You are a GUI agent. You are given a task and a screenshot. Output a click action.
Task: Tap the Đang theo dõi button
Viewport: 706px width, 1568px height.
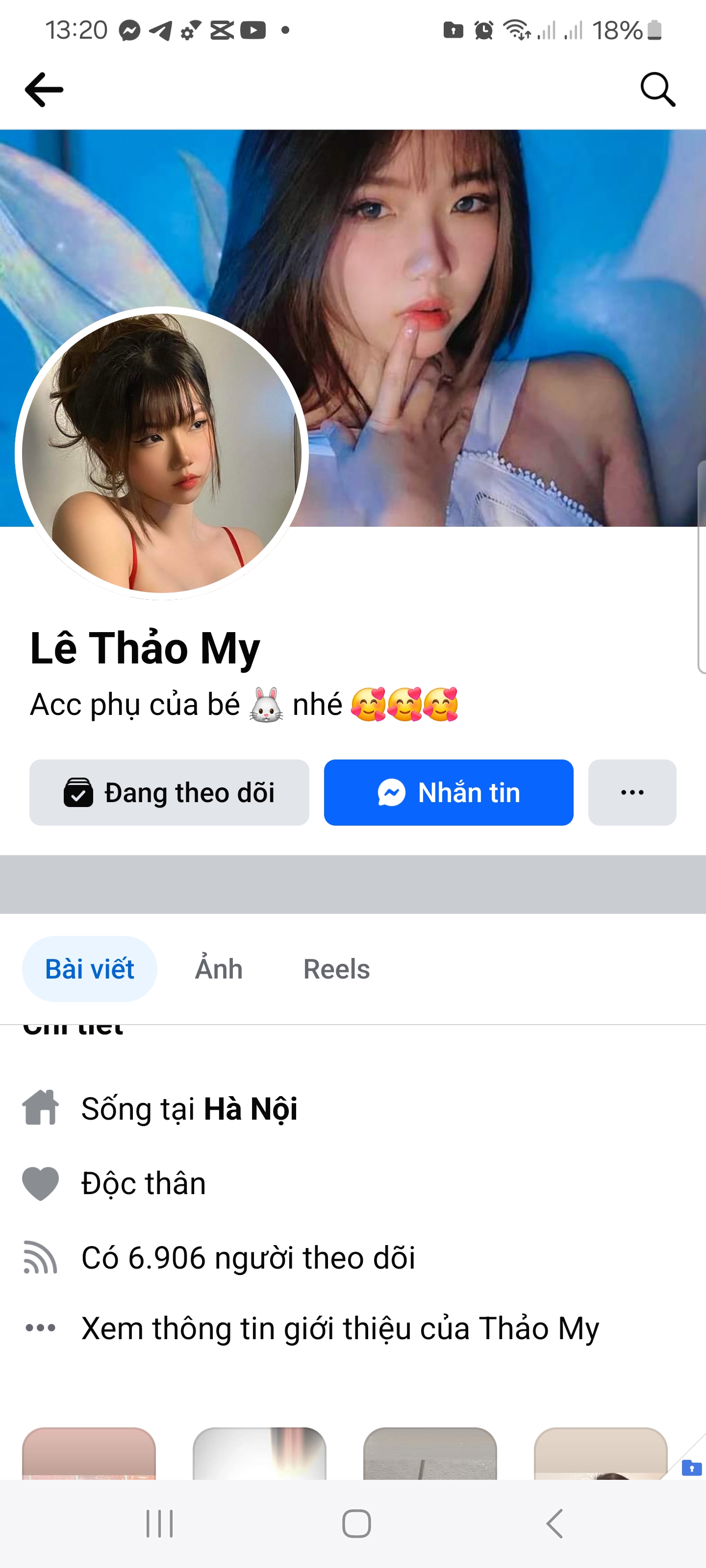pos(169,792)
